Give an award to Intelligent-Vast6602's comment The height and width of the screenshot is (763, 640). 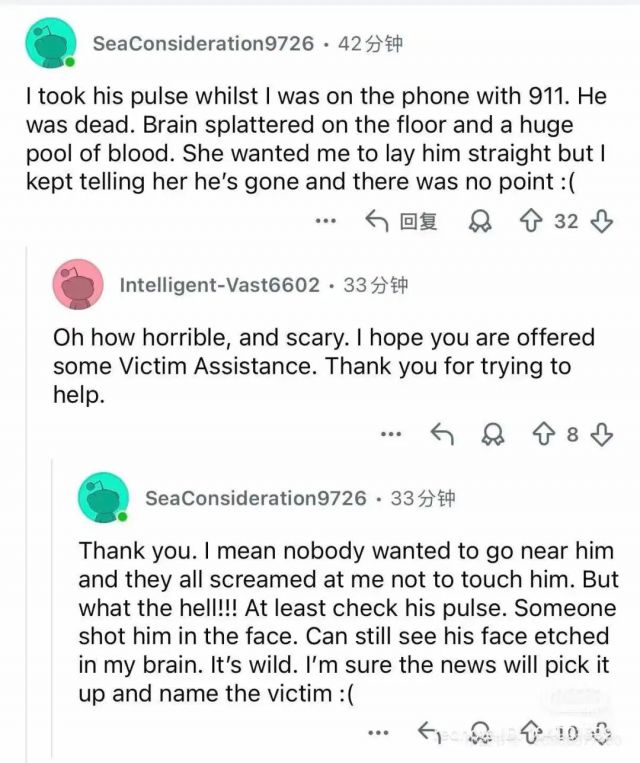pos(493,434)
